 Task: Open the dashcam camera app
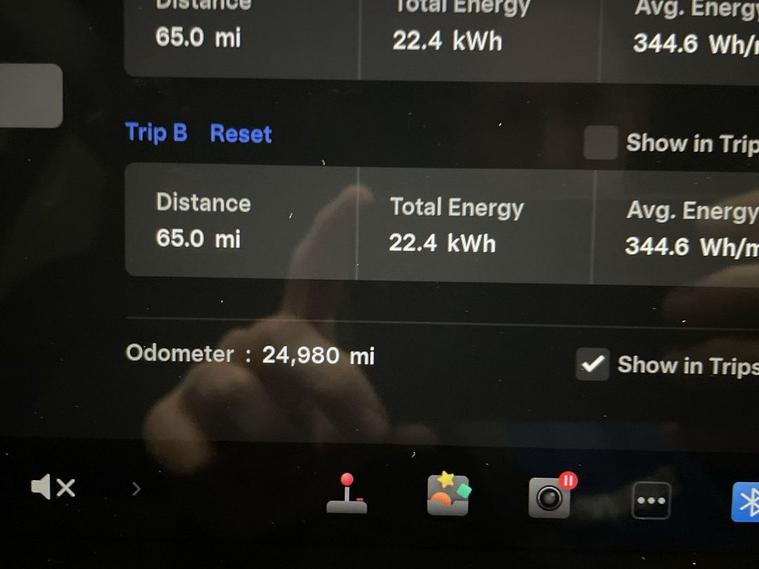tap(550, 496)
